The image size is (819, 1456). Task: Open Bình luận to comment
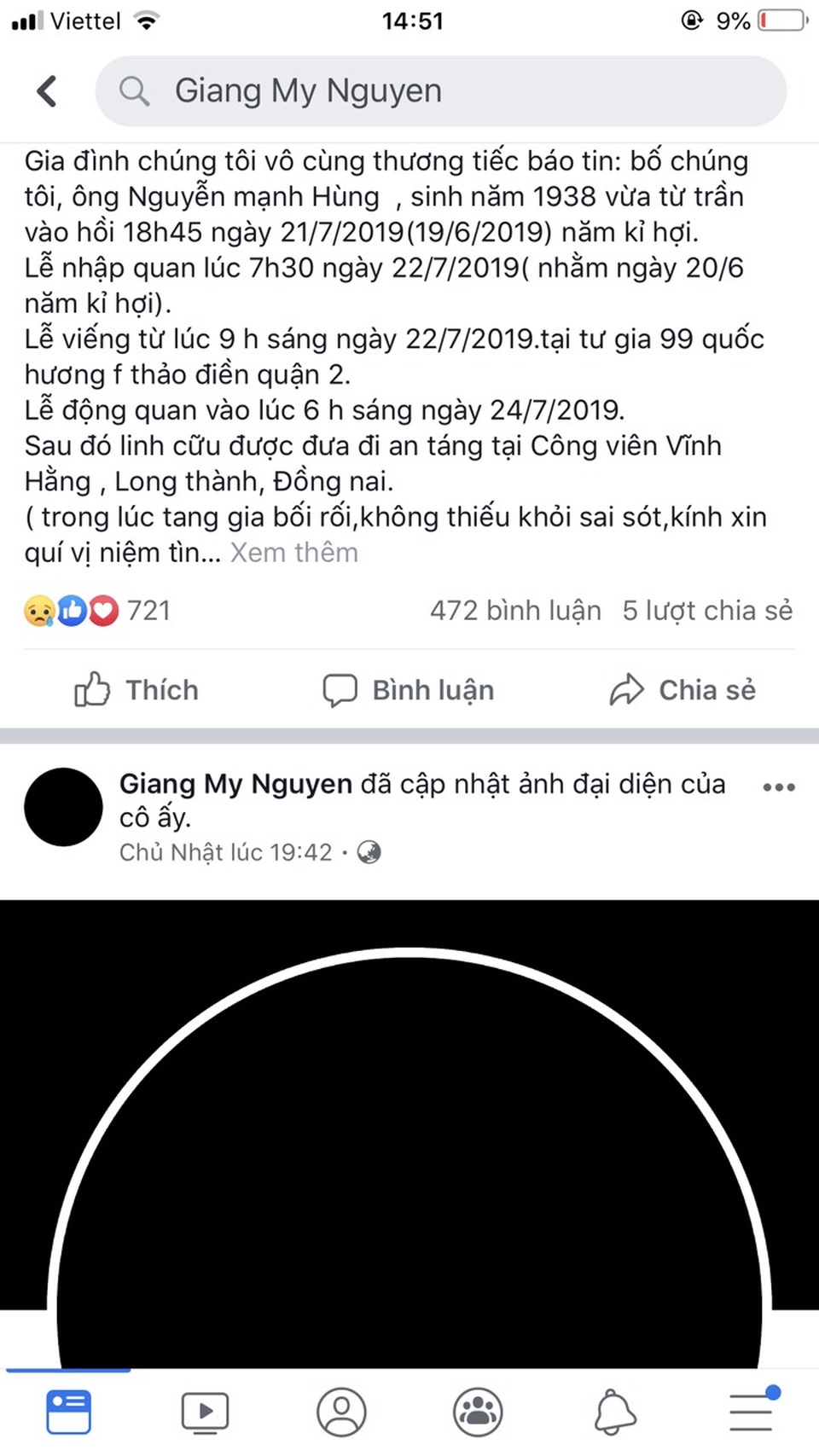409,690
